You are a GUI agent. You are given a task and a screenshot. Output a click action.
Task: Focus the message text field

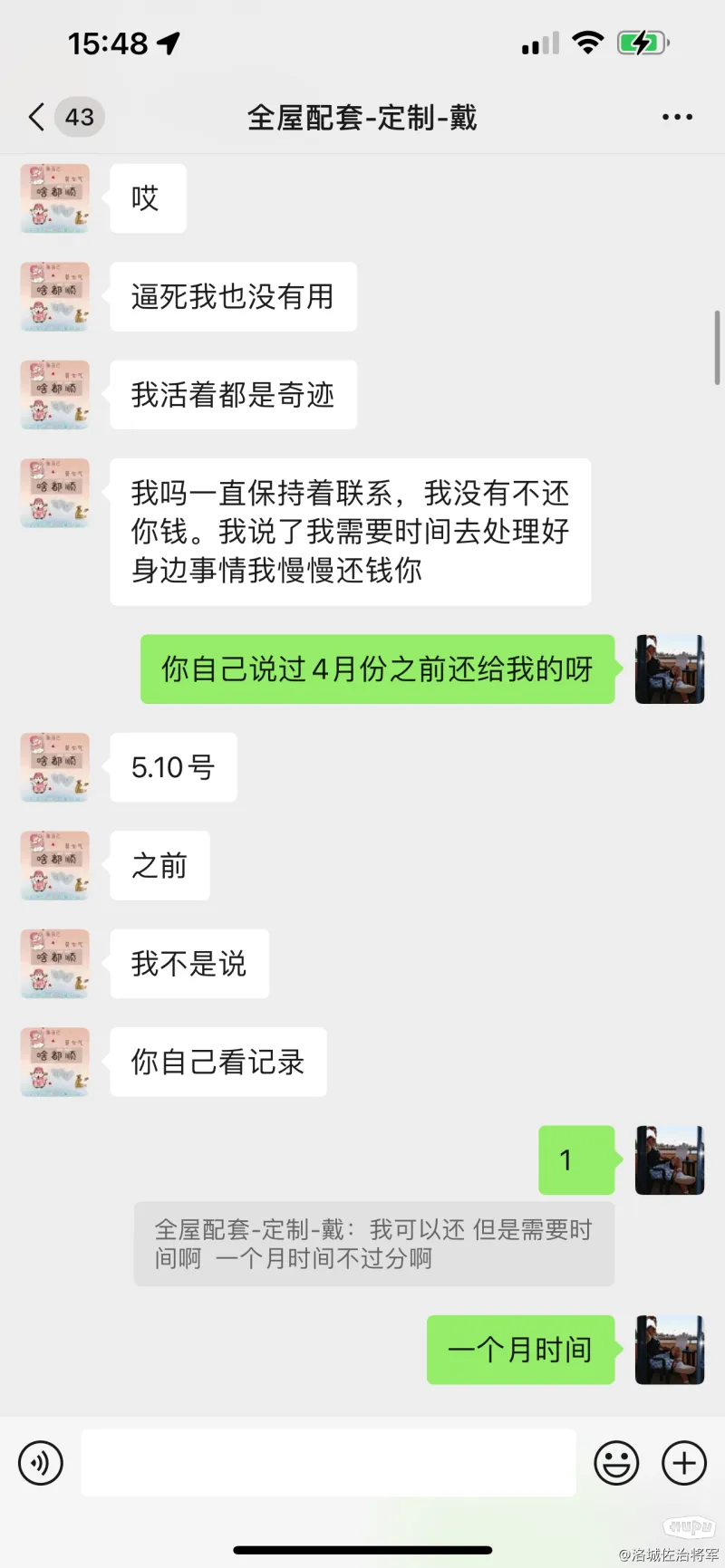tap(328, 1463)
